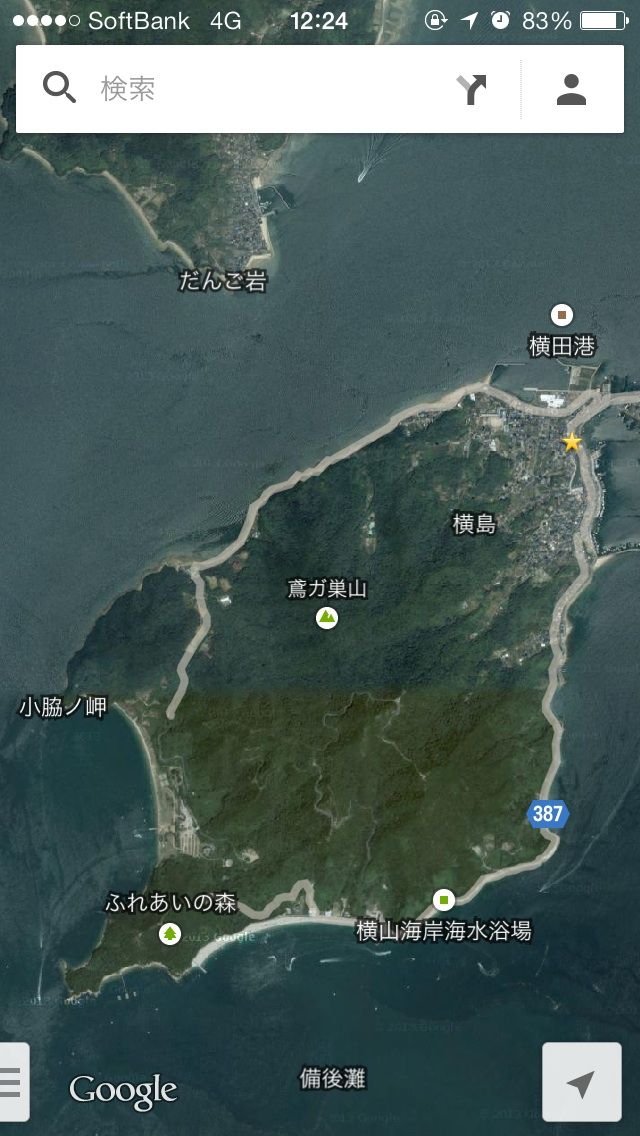The height and width of the screenshot is (1136, 640).
Task: Open directions with the route arrow icon
Action: tap(472, 89)
